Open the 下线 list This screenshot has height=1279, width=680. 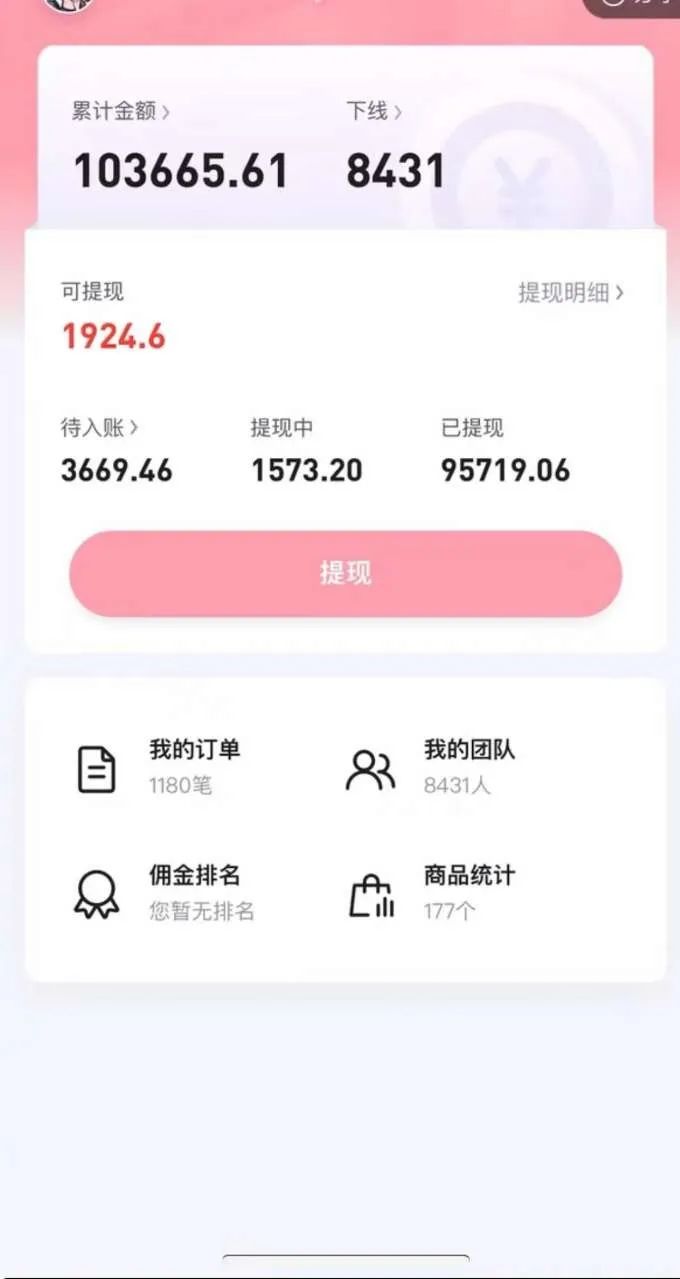click(374, 111)
